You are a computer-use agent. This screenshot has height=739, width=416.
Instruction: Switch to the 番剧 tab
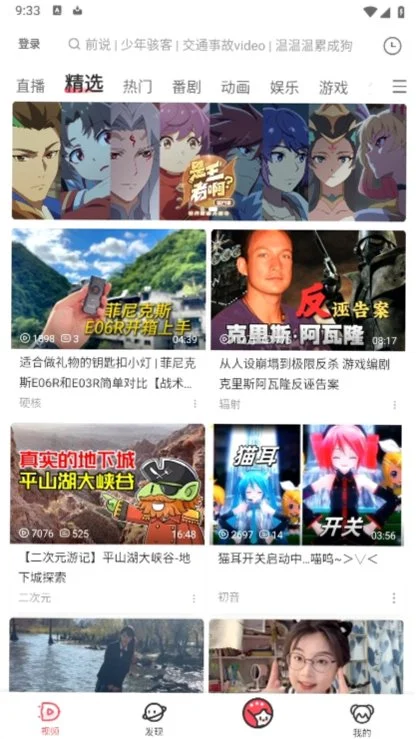[187, 87]
